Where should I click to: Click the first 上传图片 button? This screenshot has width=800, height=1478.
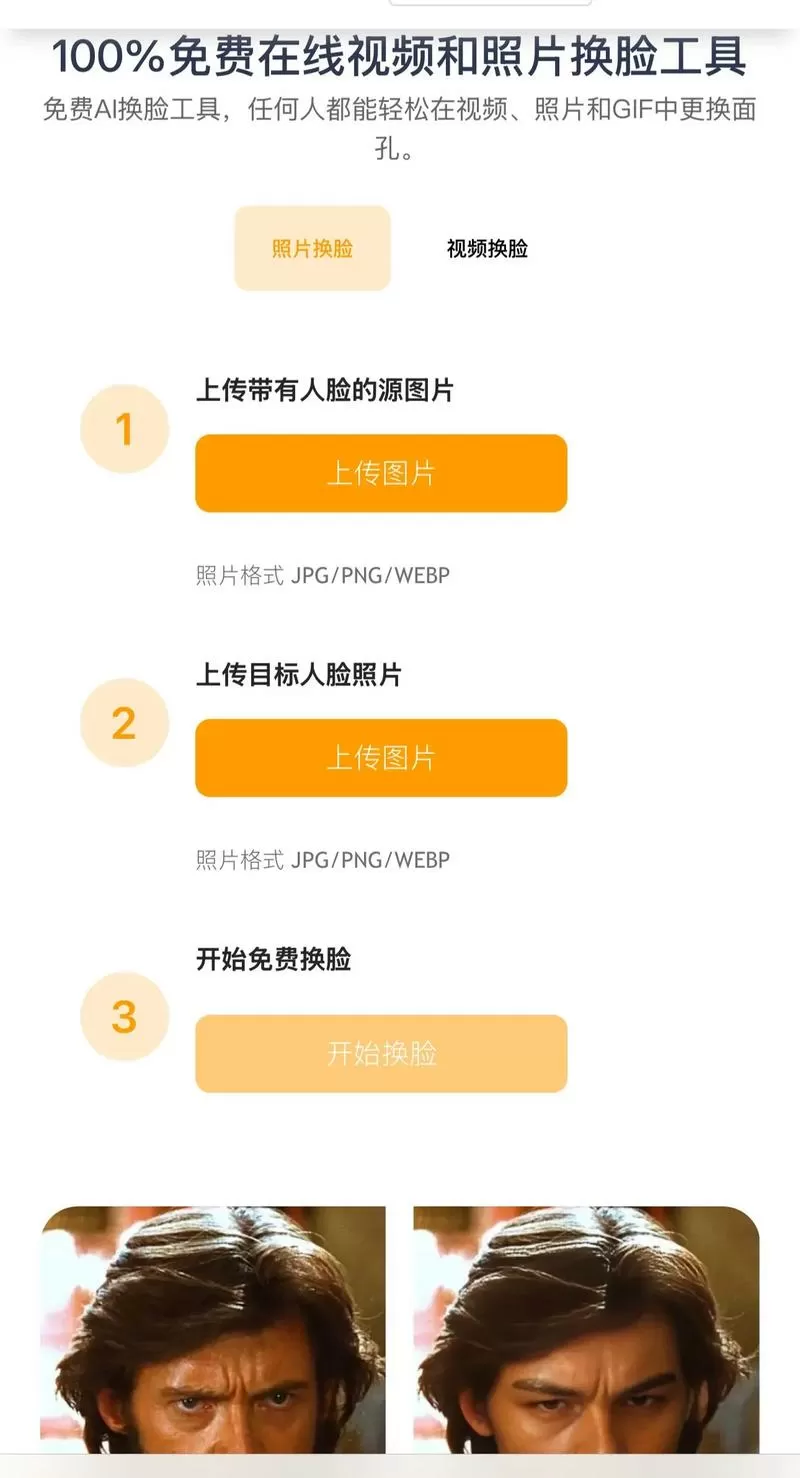click(381, 473)
